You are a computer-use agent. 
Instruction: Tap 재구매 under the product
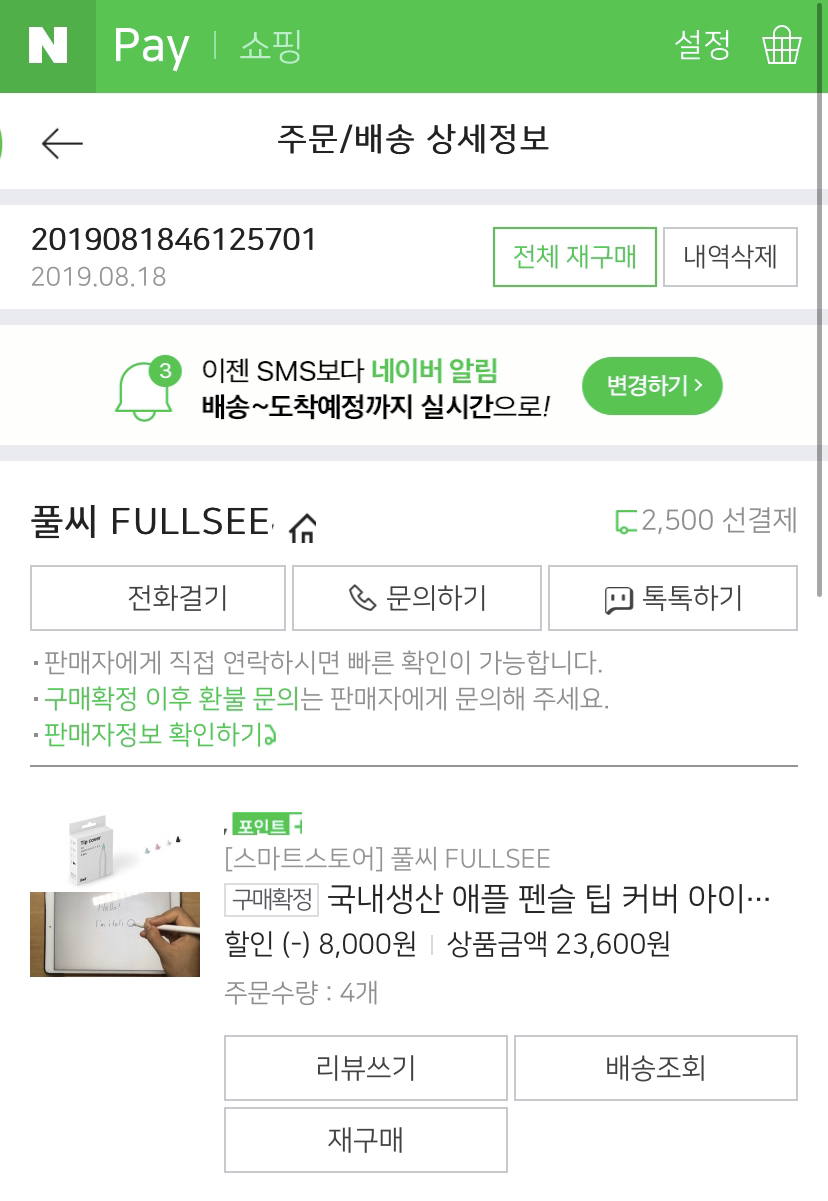point(366,1140)
